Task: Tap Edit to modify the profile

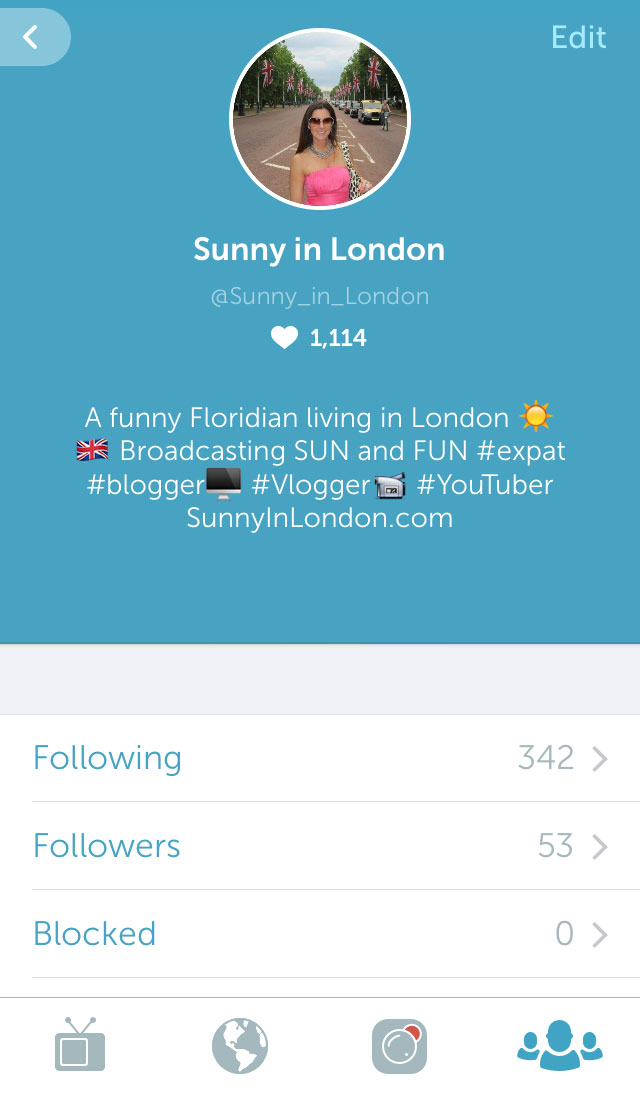Action: 579,37
